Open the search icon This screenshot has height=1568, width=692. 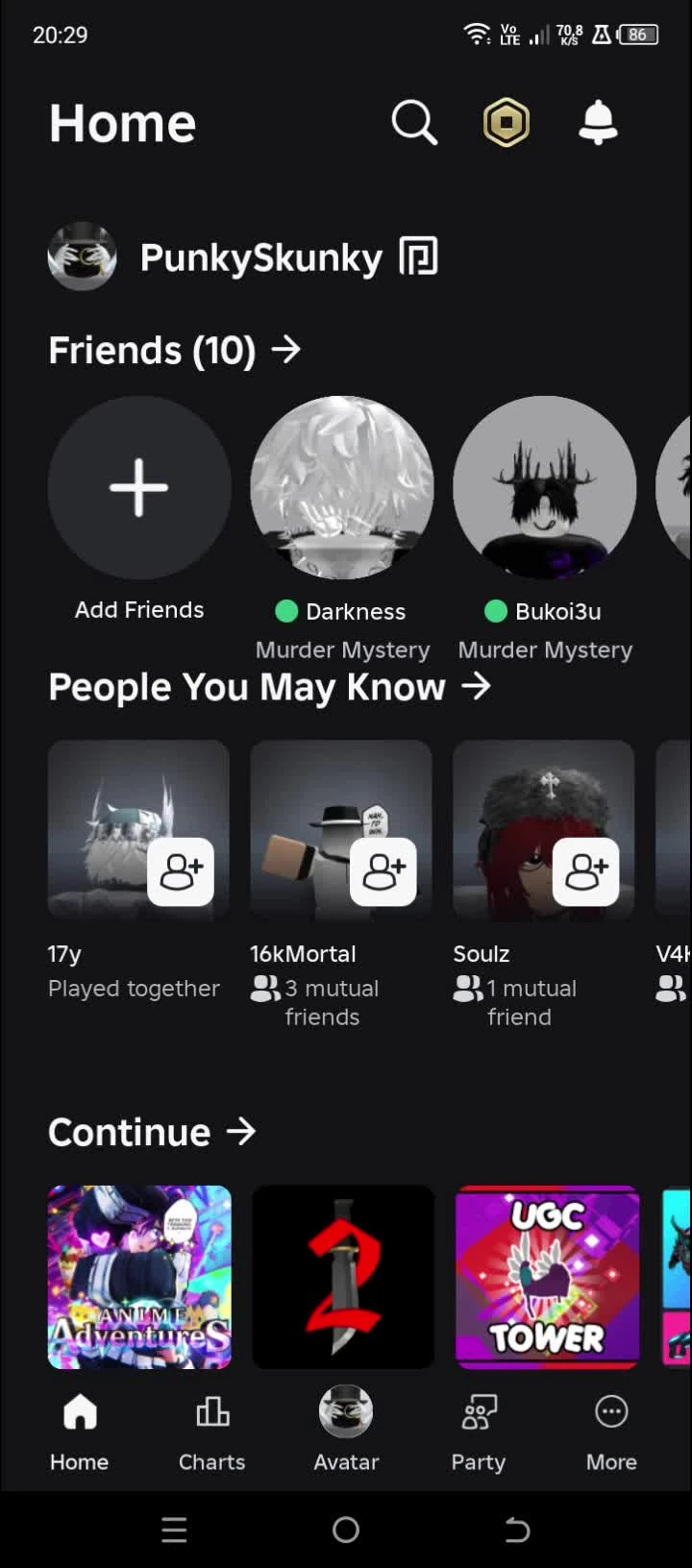414,123
